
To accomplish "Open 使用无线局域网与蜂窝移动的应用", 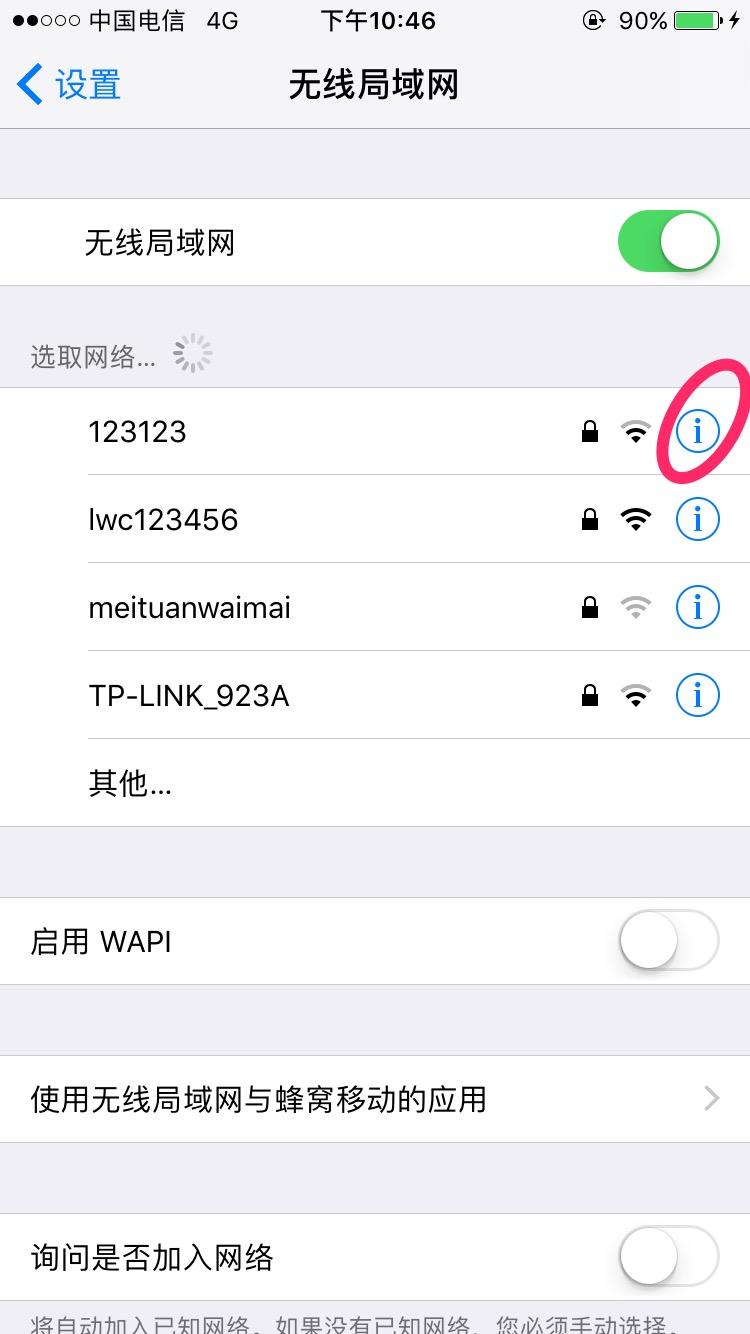I will 375,1099.
